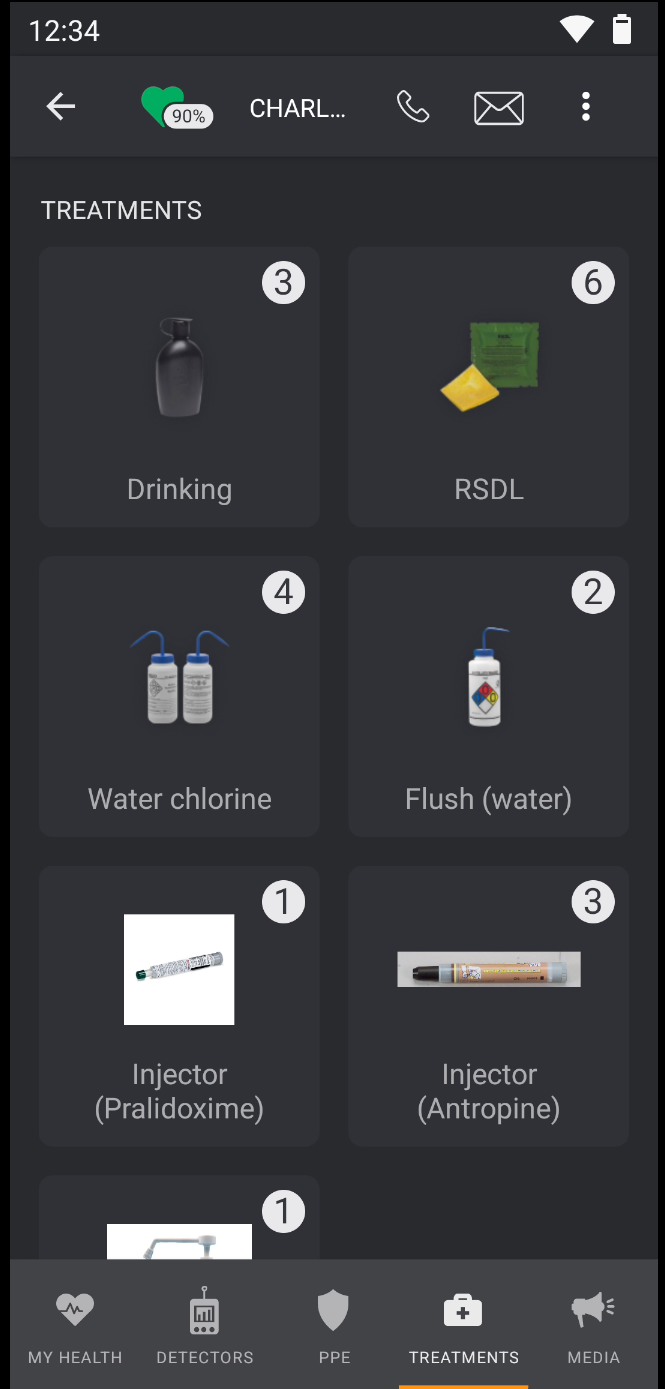The height and width of the screenshot is (1389, 665).
Task: Switch to the Detectors tab
Action: (x=204, y=1325)
